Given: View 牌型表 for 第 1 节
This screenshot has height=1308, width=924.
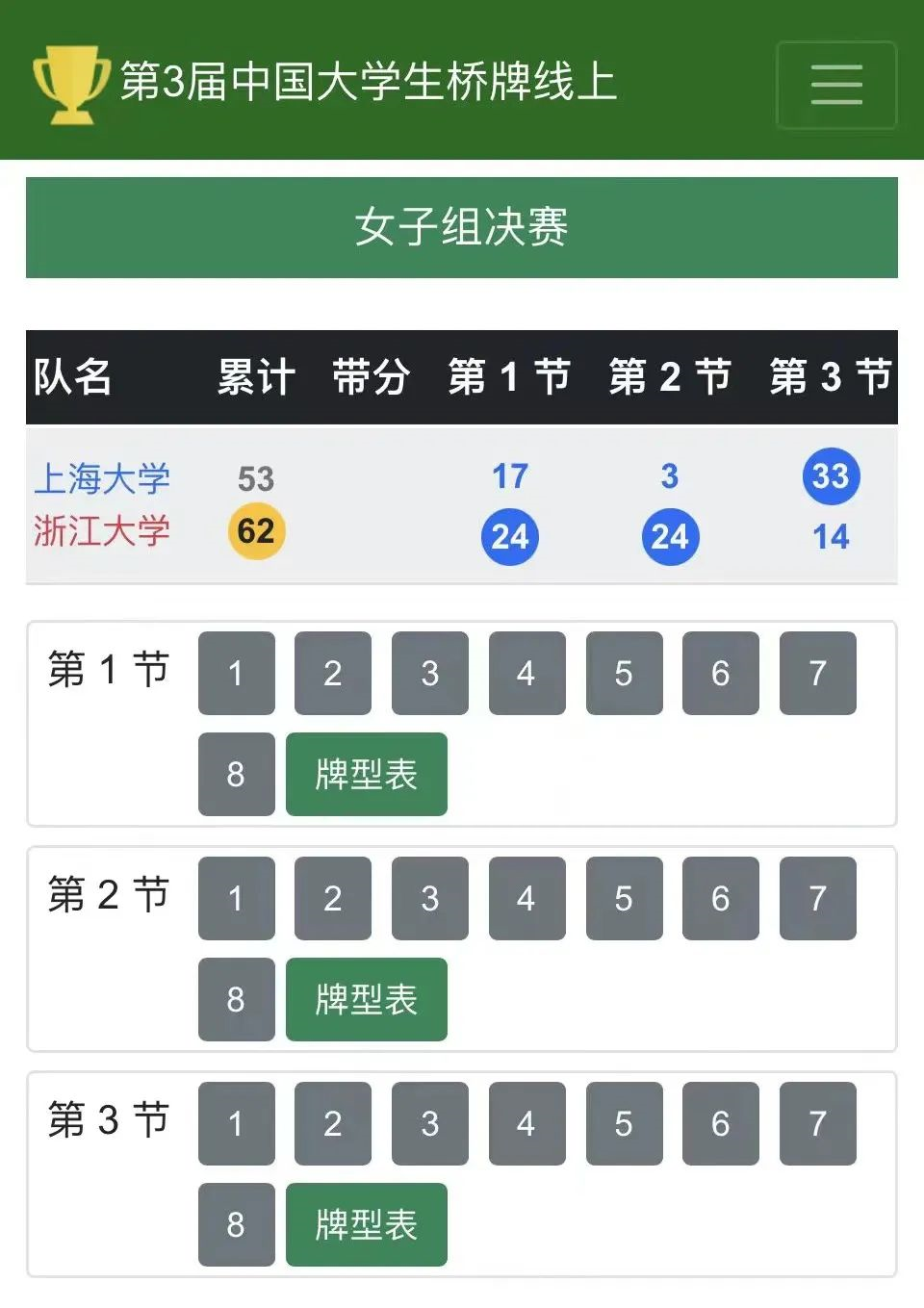Looking at the screenshot, I should [x=366, y=774].
